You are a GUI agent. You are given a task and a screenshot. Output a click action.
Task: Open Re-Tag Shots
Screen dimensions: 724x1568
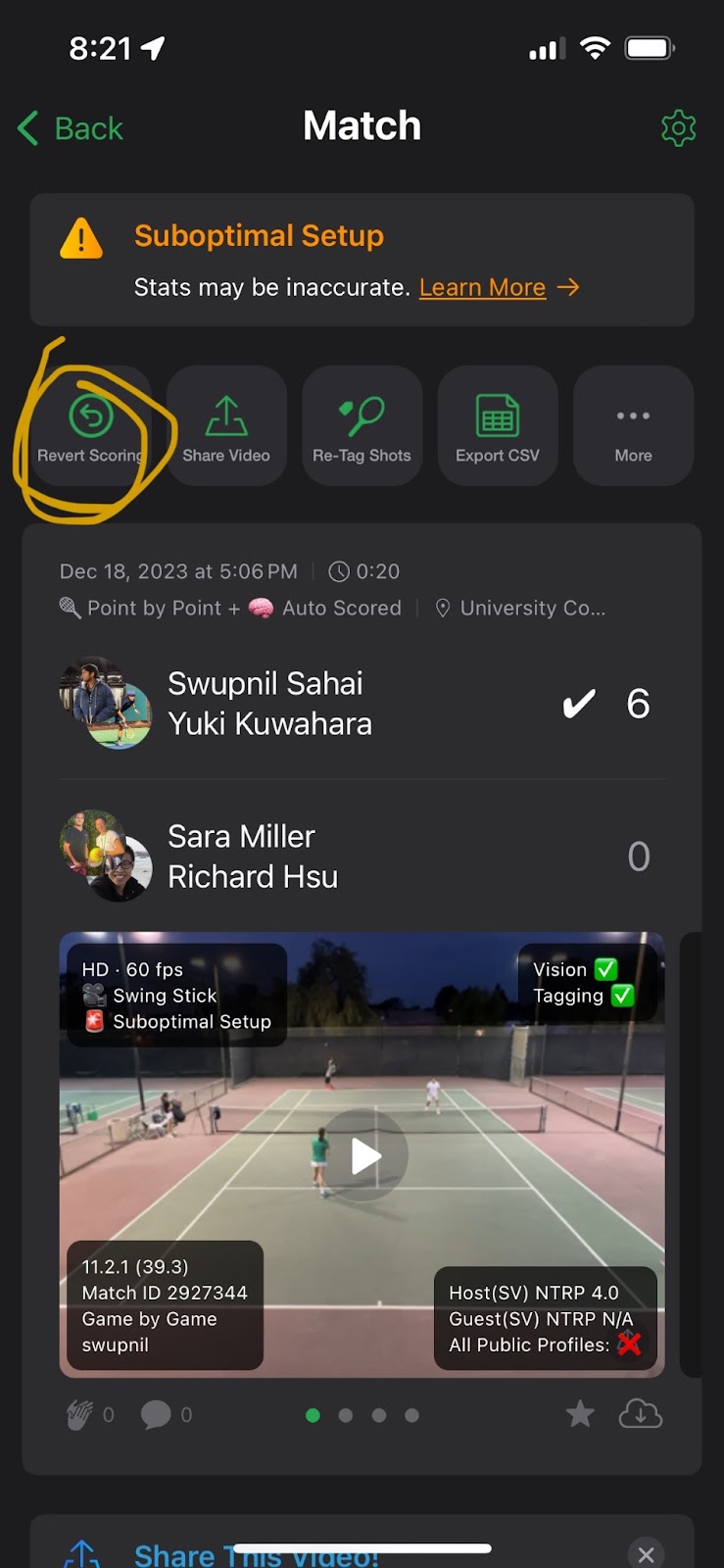click(x=362, y=427)
